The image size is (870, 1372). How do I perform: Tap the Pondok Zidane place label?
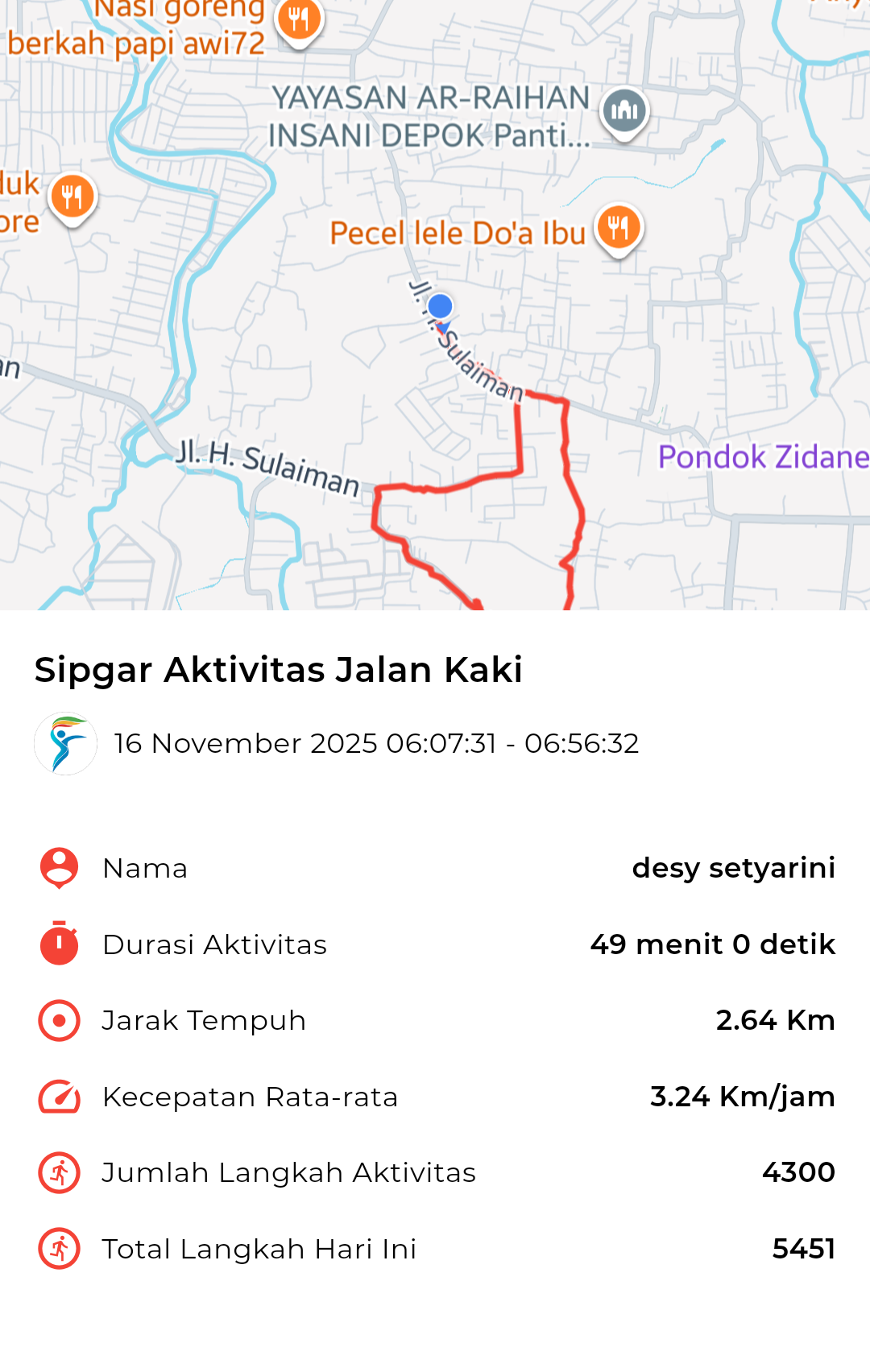762,457
